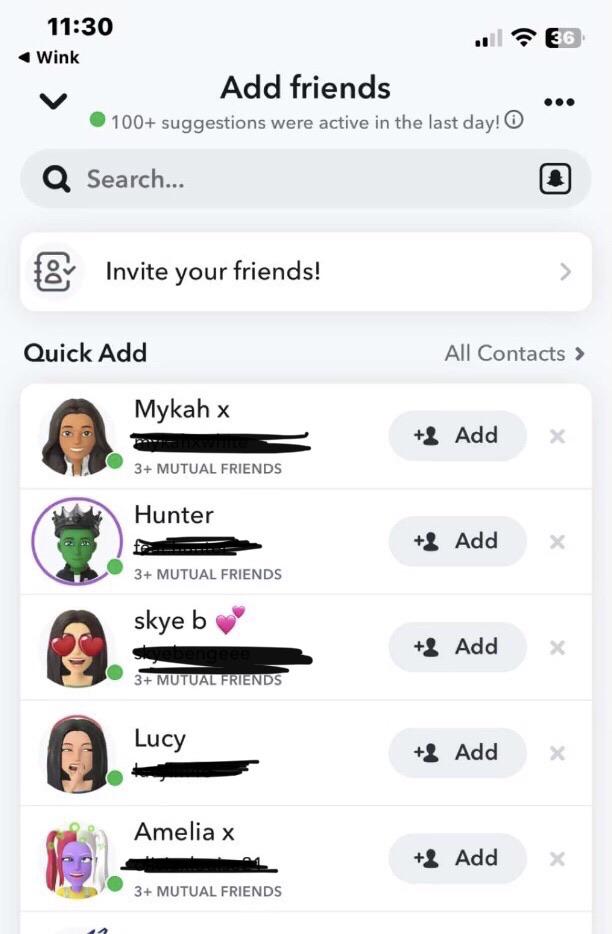Add skye b as a friend

pos(457,647)
